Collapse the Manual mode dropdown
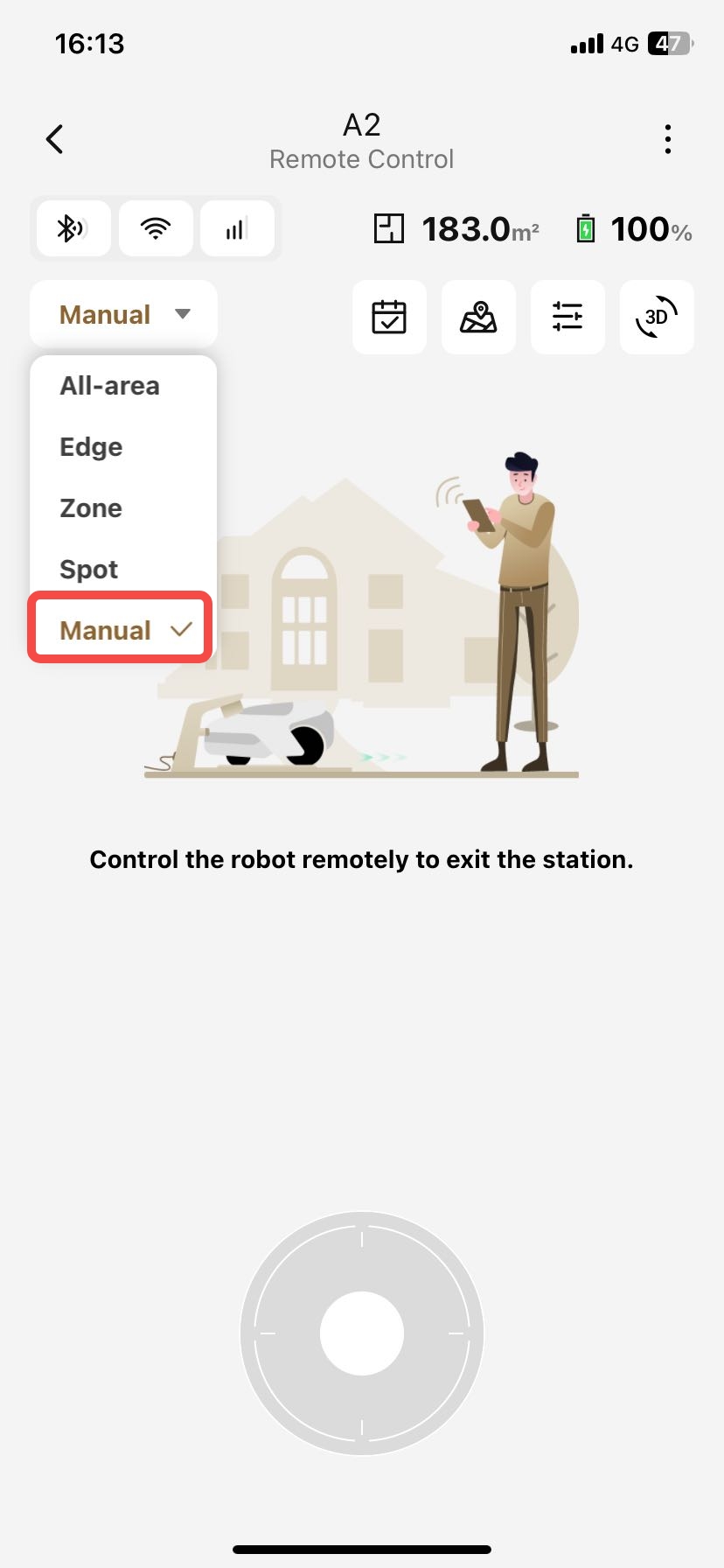The height and width of the screenshot is (1568, 724). click(x=123, y=315)
